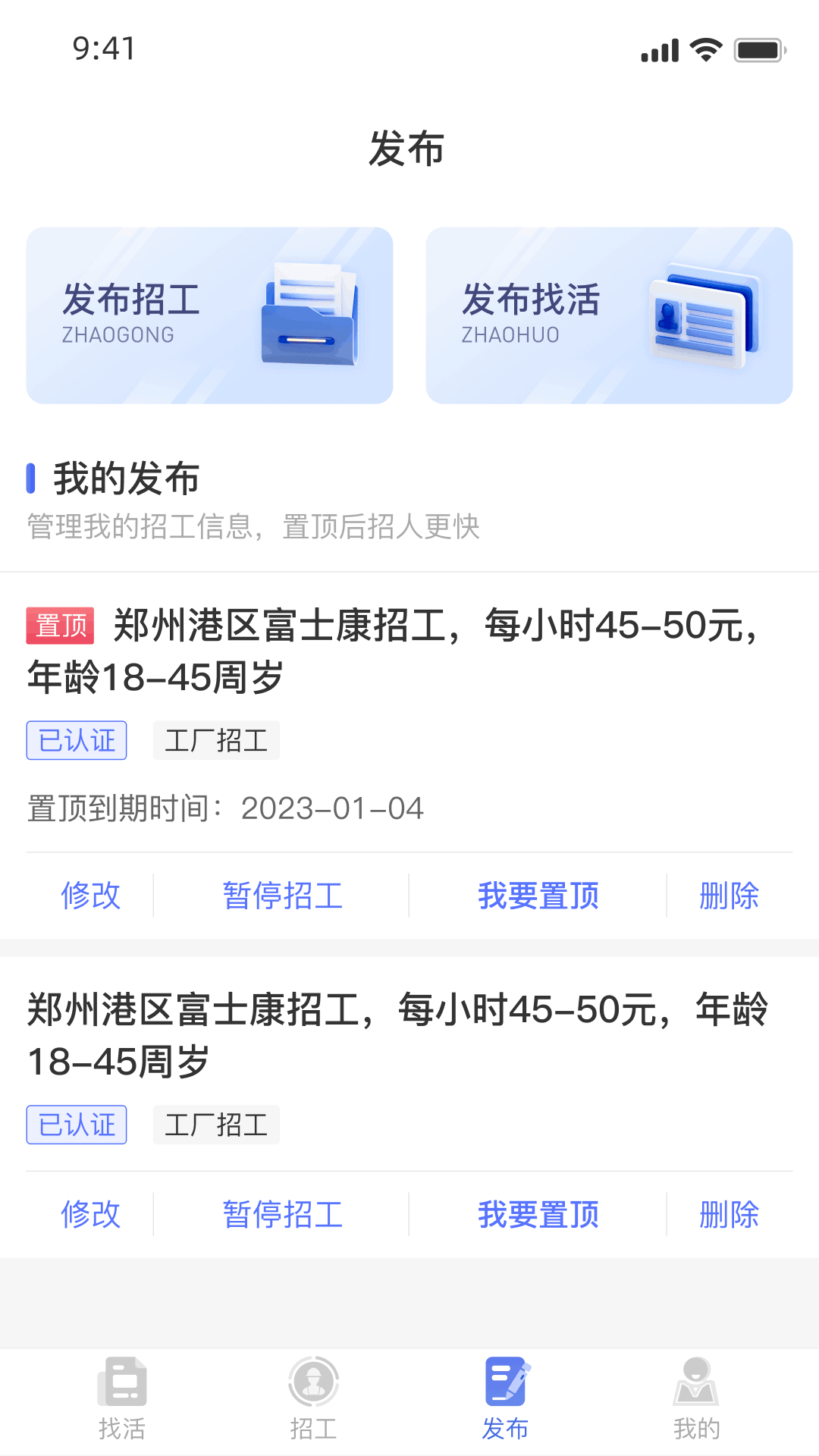Tap the 找活 tab icon in bottom bar

tap(122, 1382)
